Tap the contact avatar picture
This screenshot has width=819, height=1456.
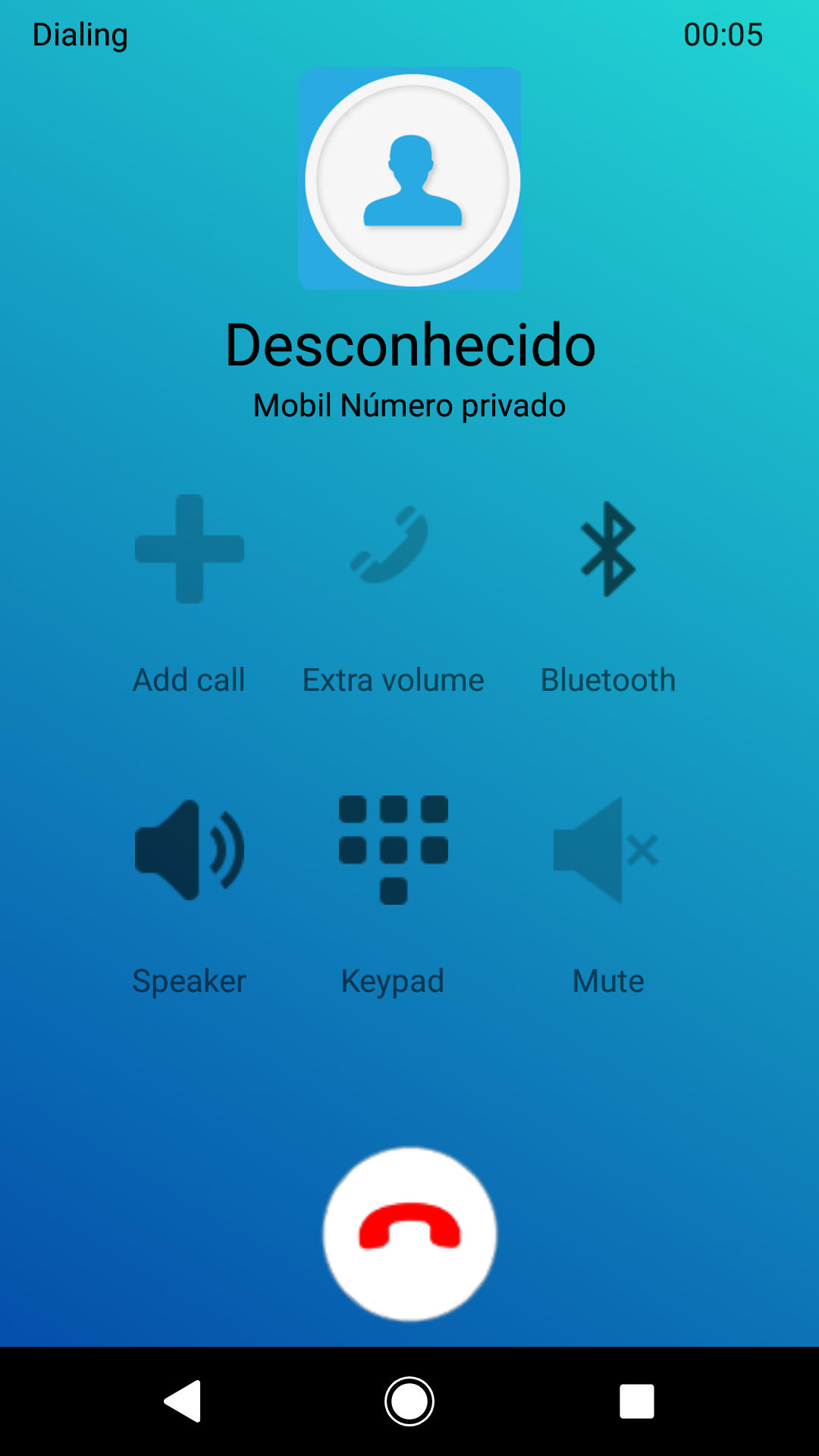click(410, 178)
